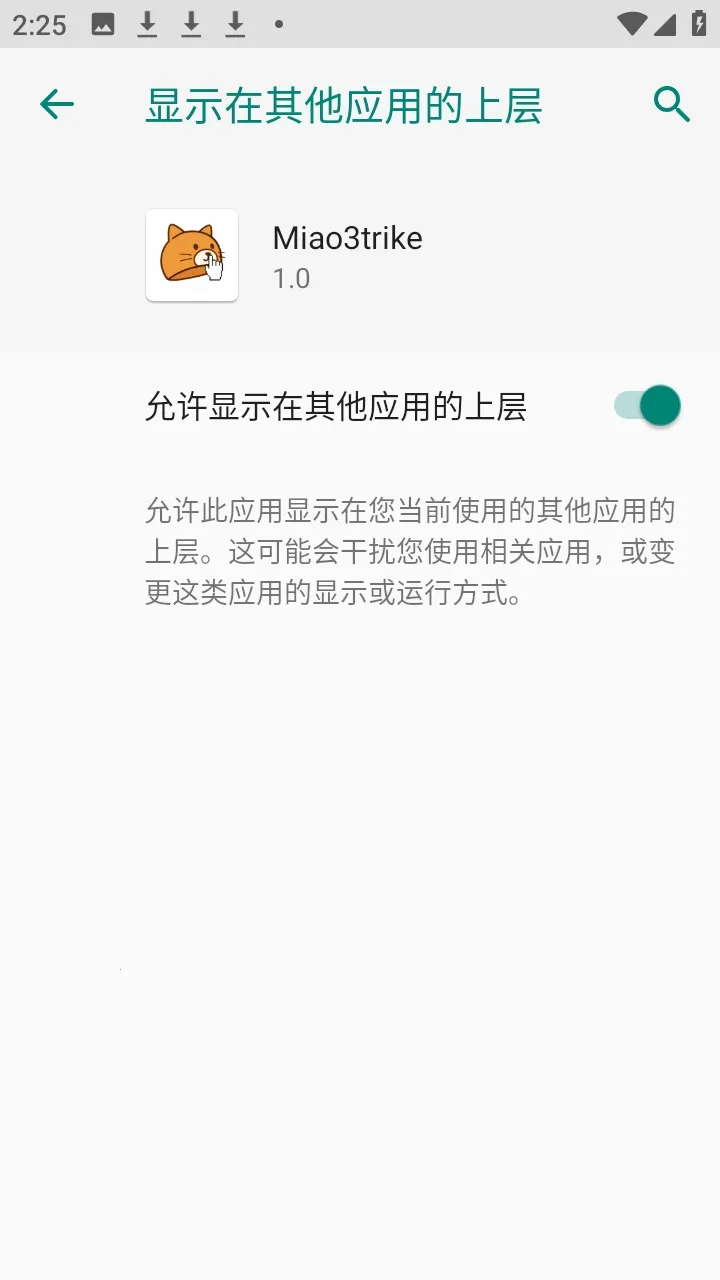Tap the page title 显示在其他应用的上层
This screenshot has width=720, height=1280.
343,104
